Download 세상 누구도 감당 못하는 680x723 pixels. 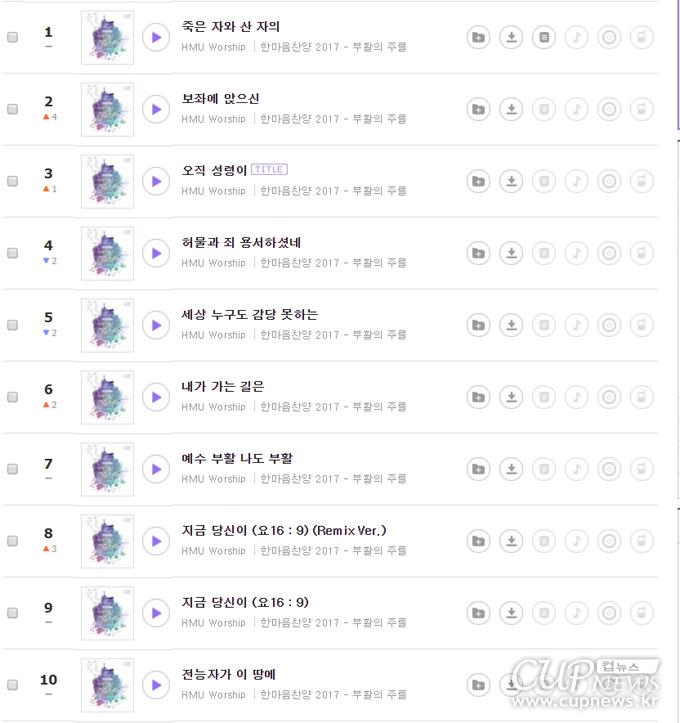coord(511,325)
